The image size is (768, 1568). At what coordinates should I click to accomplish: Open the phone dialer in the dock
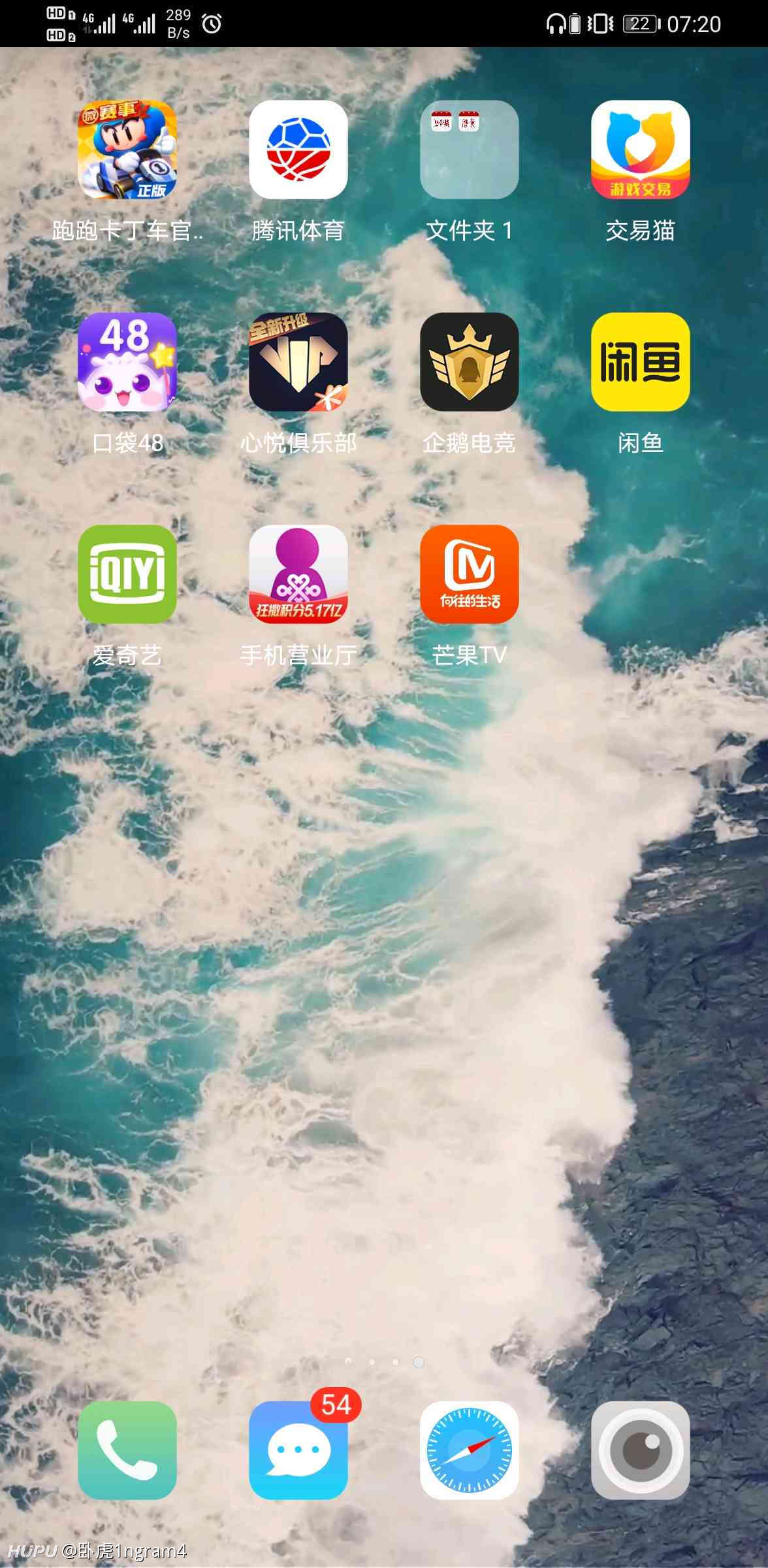click(x=127, y=1450)
